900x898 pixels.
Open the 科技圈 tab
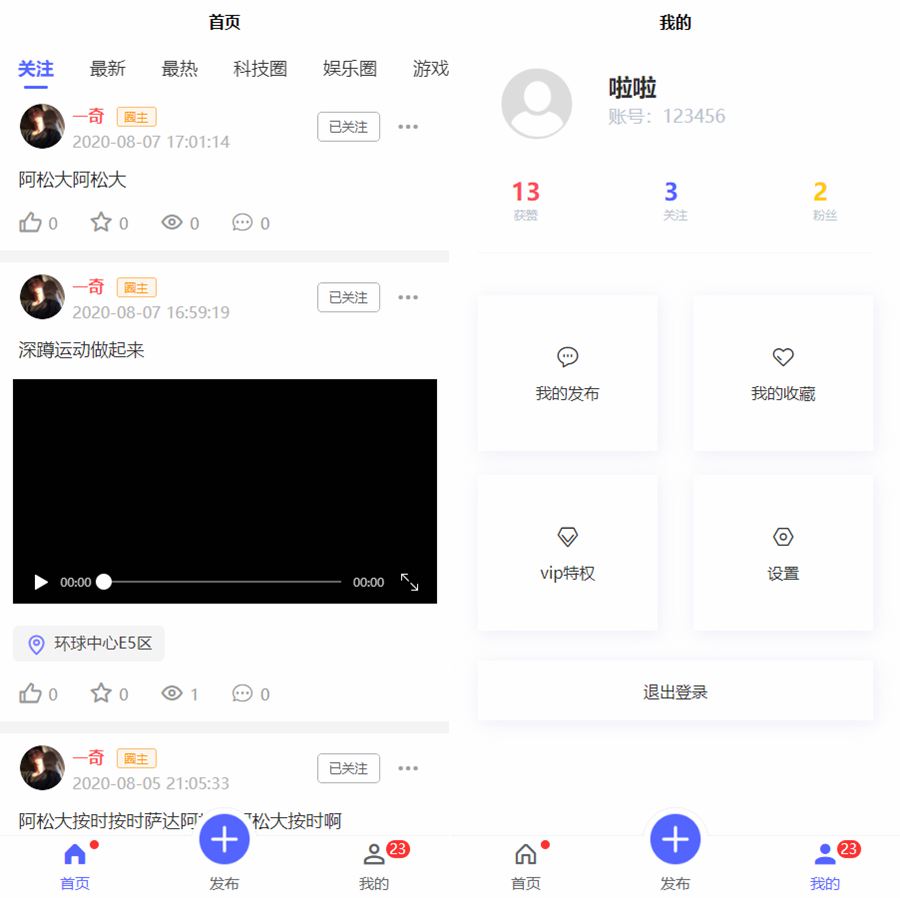point(260,69)
